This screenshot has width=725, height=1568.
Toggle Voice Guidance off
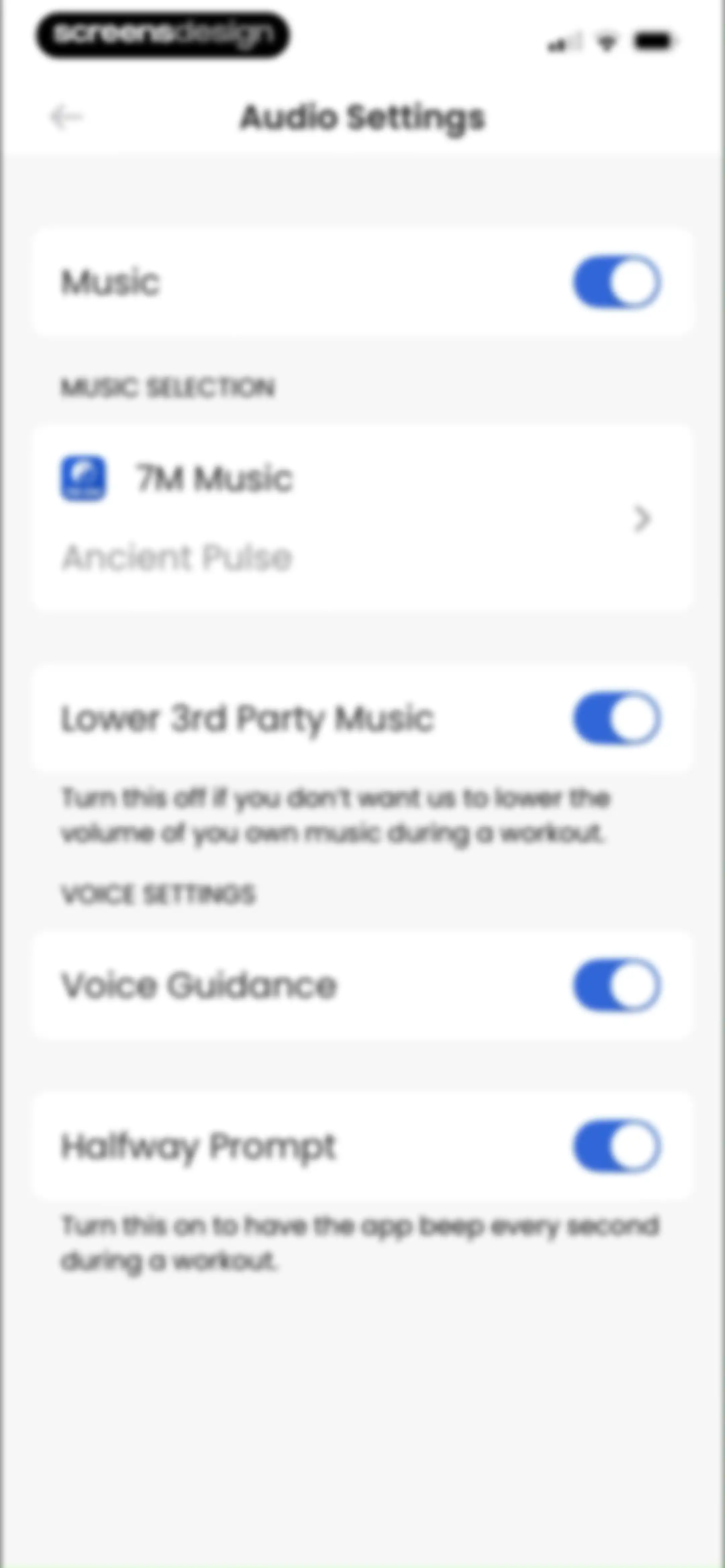coord(617,985)
